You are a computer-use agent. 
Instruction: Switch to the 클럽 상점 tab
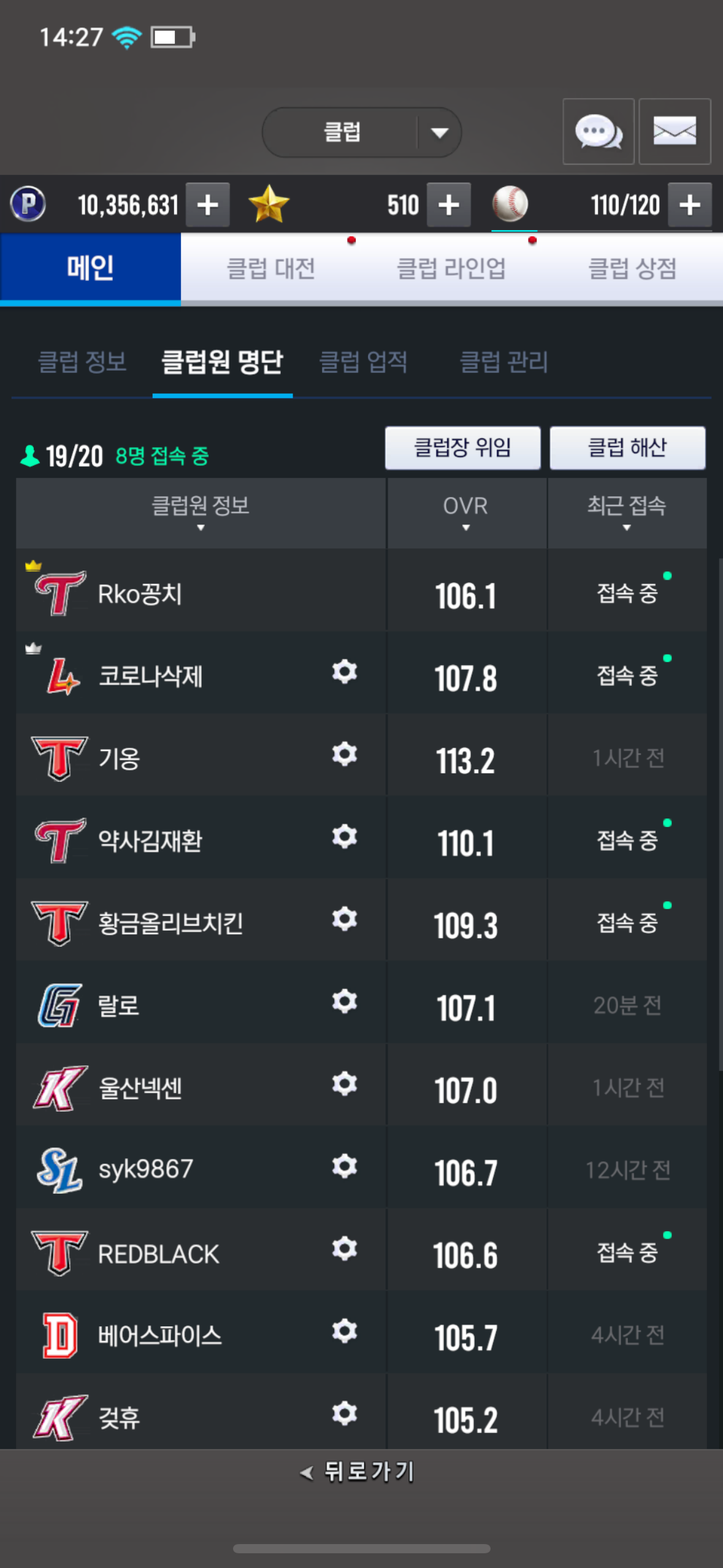pos(632,269)
